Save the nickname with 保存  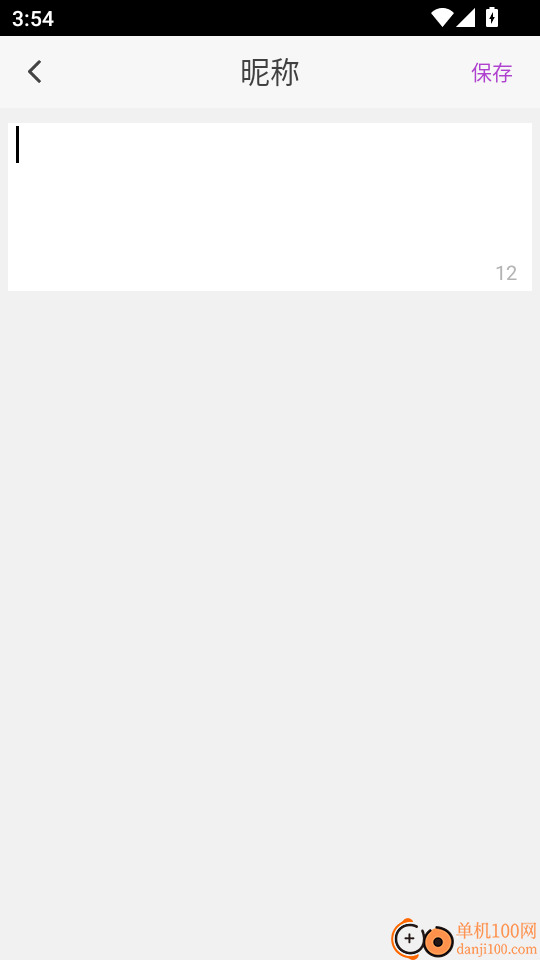coord(492,73)
